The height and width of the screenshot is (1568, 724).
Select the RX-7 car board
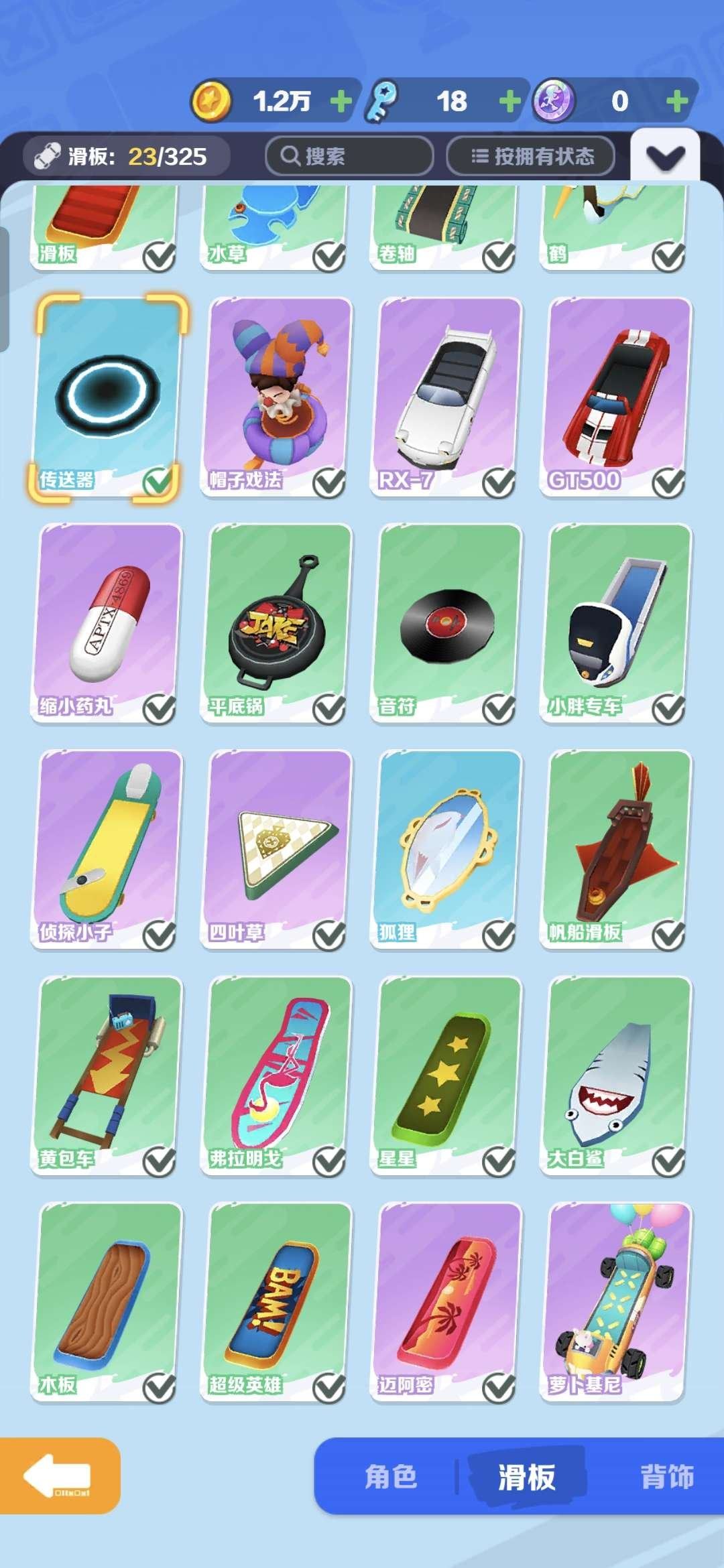coord(446,397)
